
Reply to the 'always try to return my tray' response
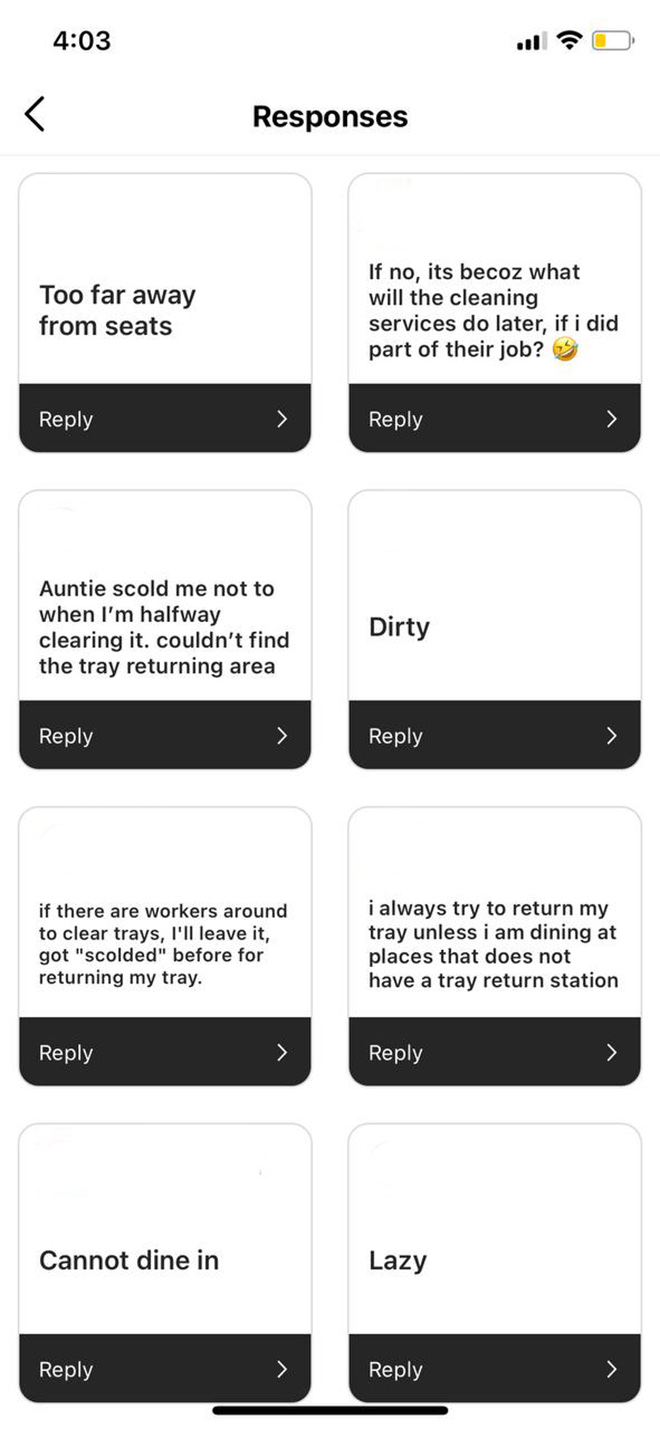(x=494, y=1052)
